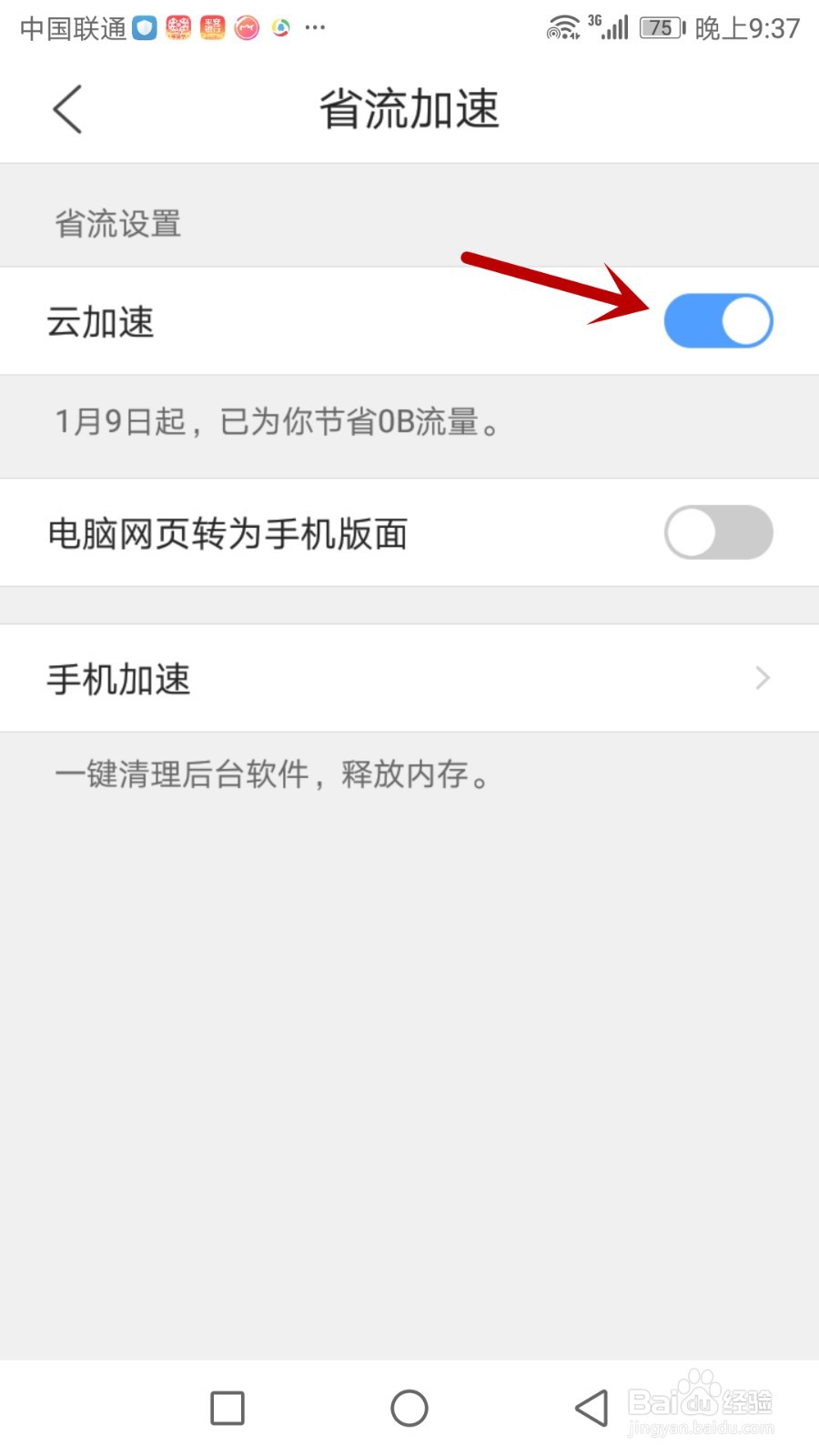Tap the camera app notification icon
The image size is (819, 1456).
coord(246,27)
